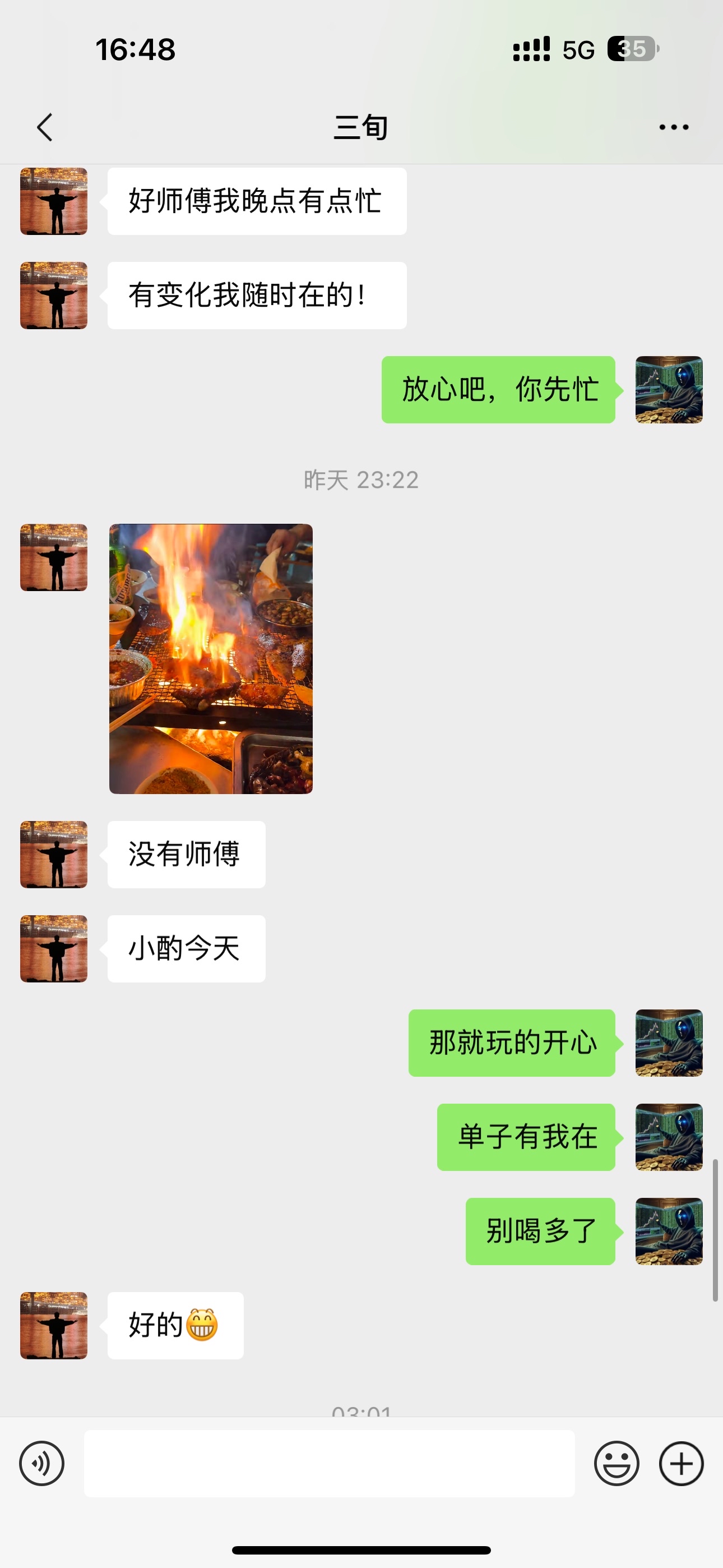The width and height of the screenshot is (723, 1568).
Task: Open the chat info overflow menu
Action: click(673, 127)
